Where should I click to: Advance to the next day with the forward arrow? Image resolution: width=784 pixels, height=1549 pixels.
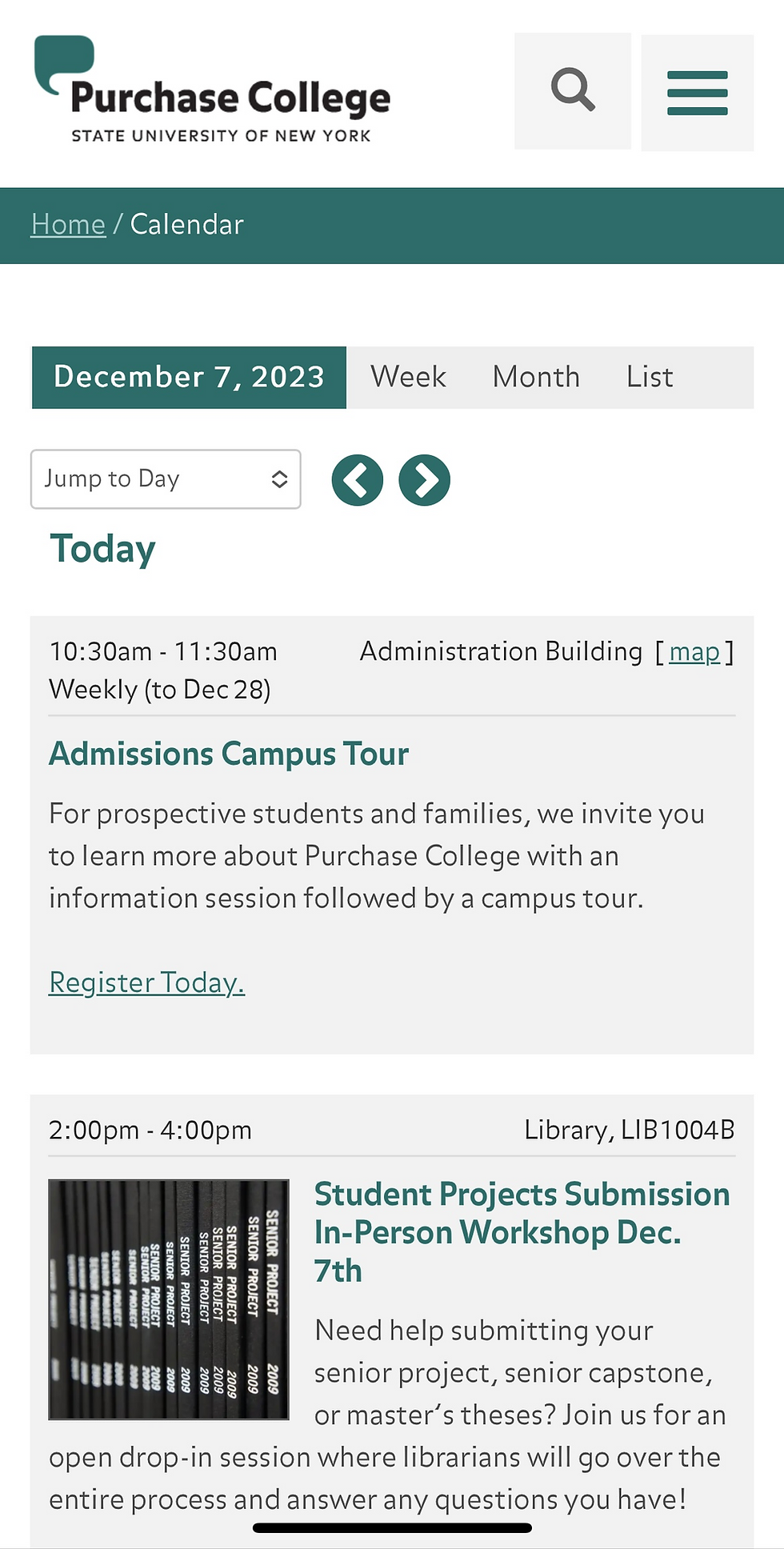pos(425,479)
